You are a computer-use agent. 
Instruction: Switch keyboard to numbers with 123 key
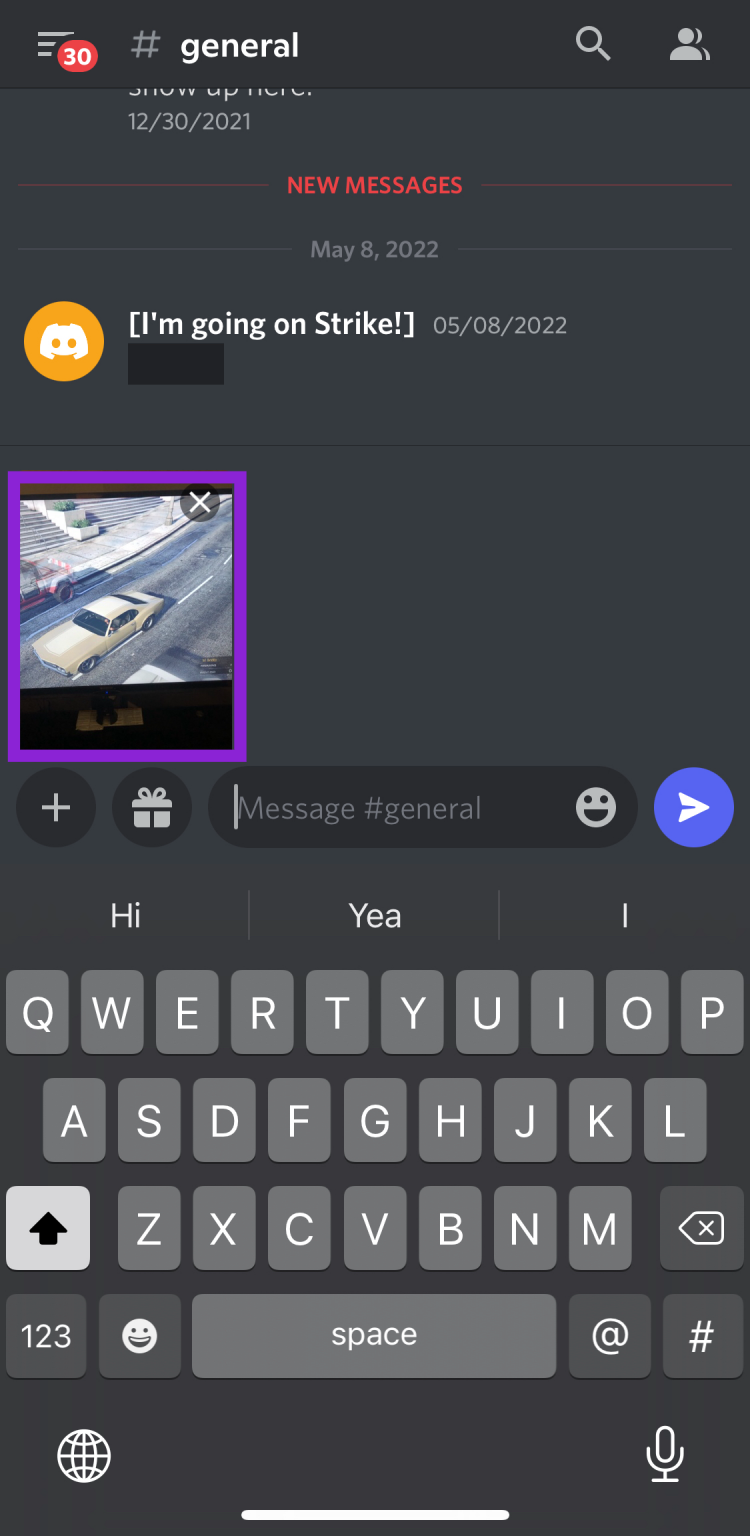[x=46, y=1335]
